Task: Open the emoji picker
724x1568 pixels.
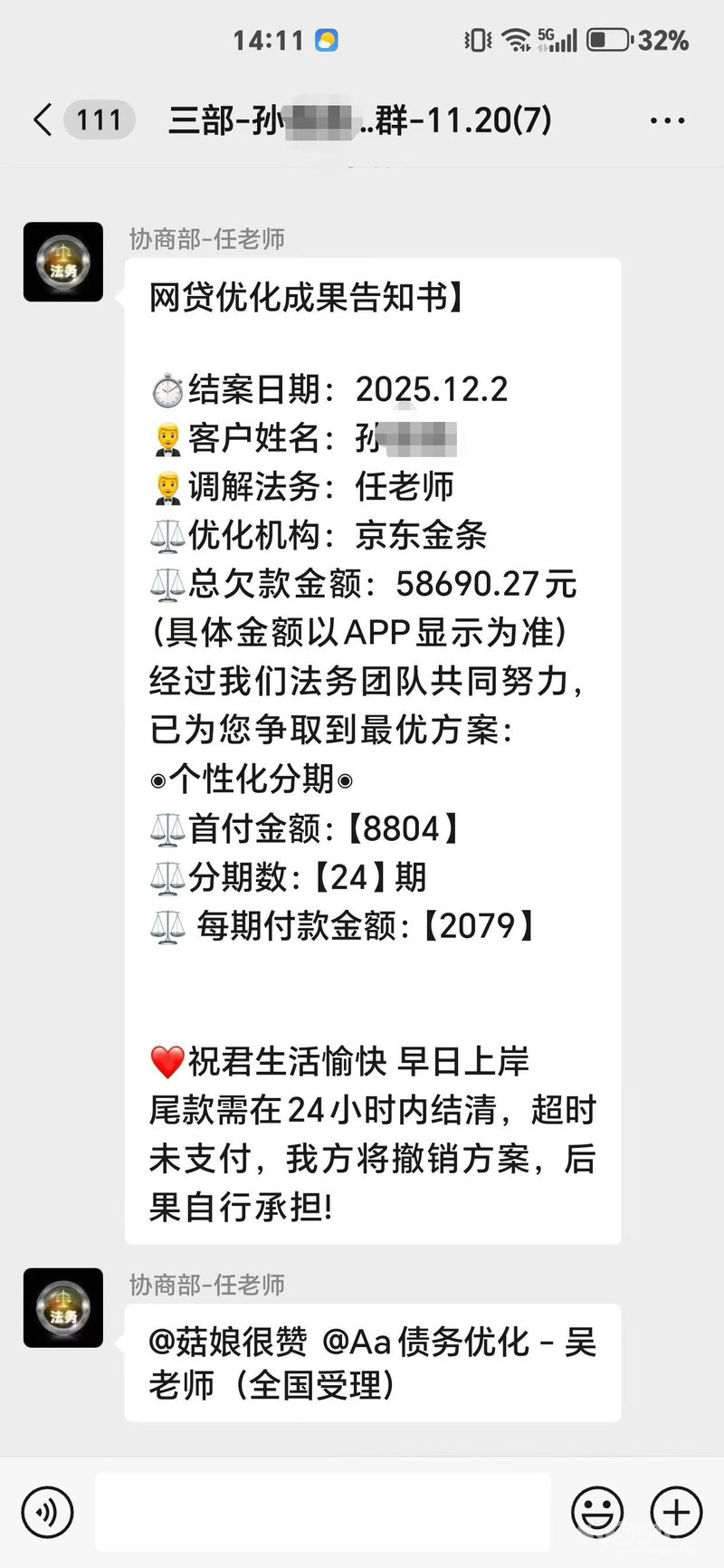Action: [597, 1512]
